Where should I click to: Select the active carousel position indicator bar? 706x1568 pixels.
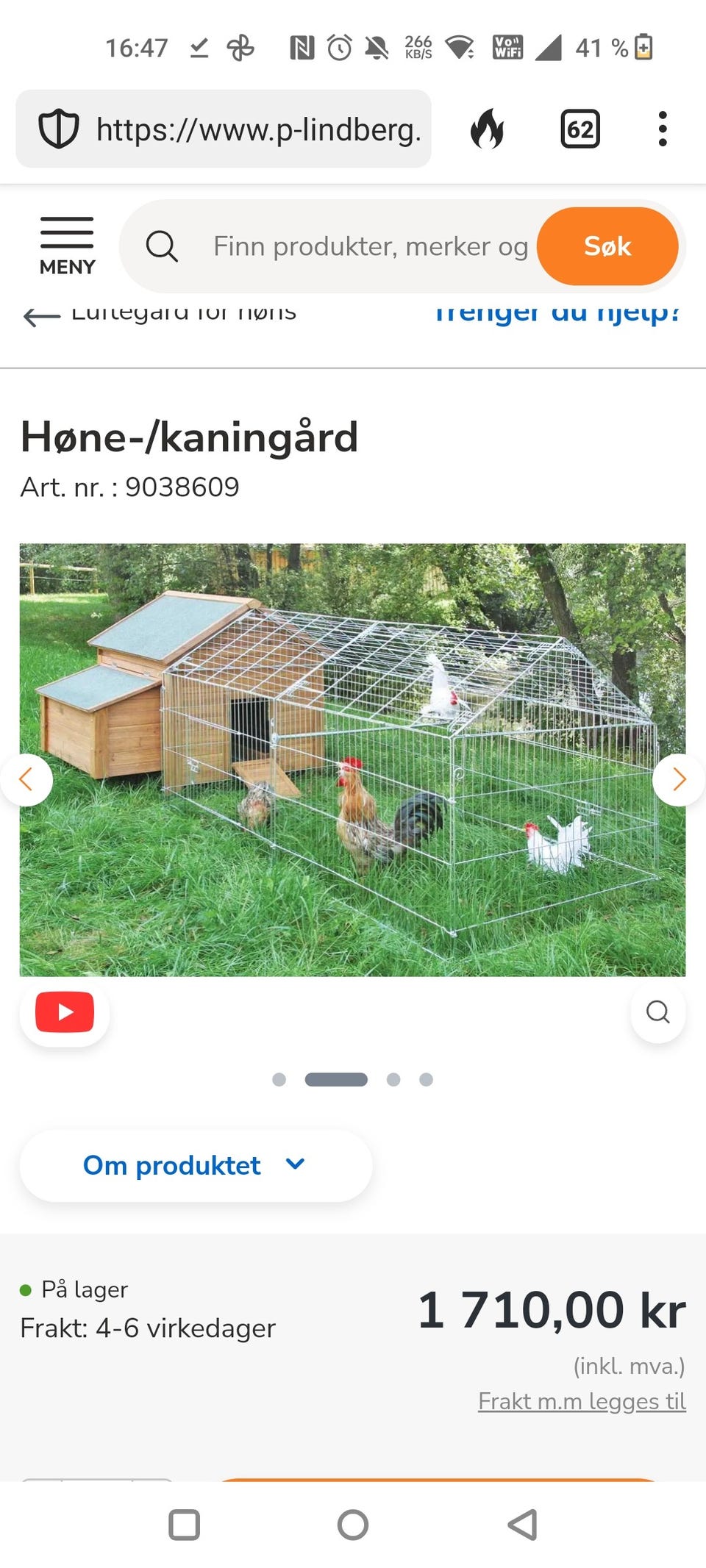point(335,1079)
